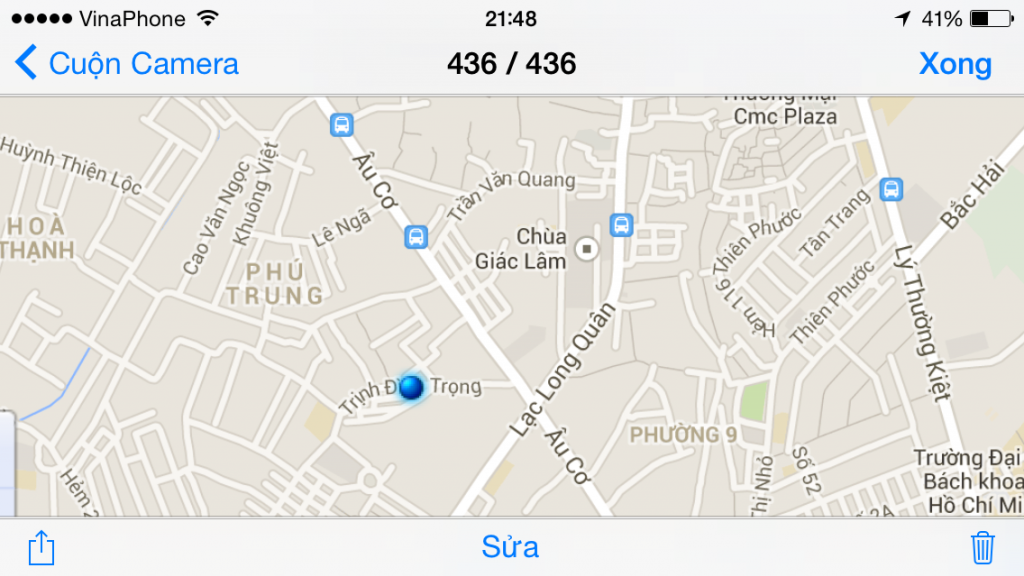The image size is (1024, 576).
Task: Tap the Chùa Giác Lâm place marker
Action: 587,249
